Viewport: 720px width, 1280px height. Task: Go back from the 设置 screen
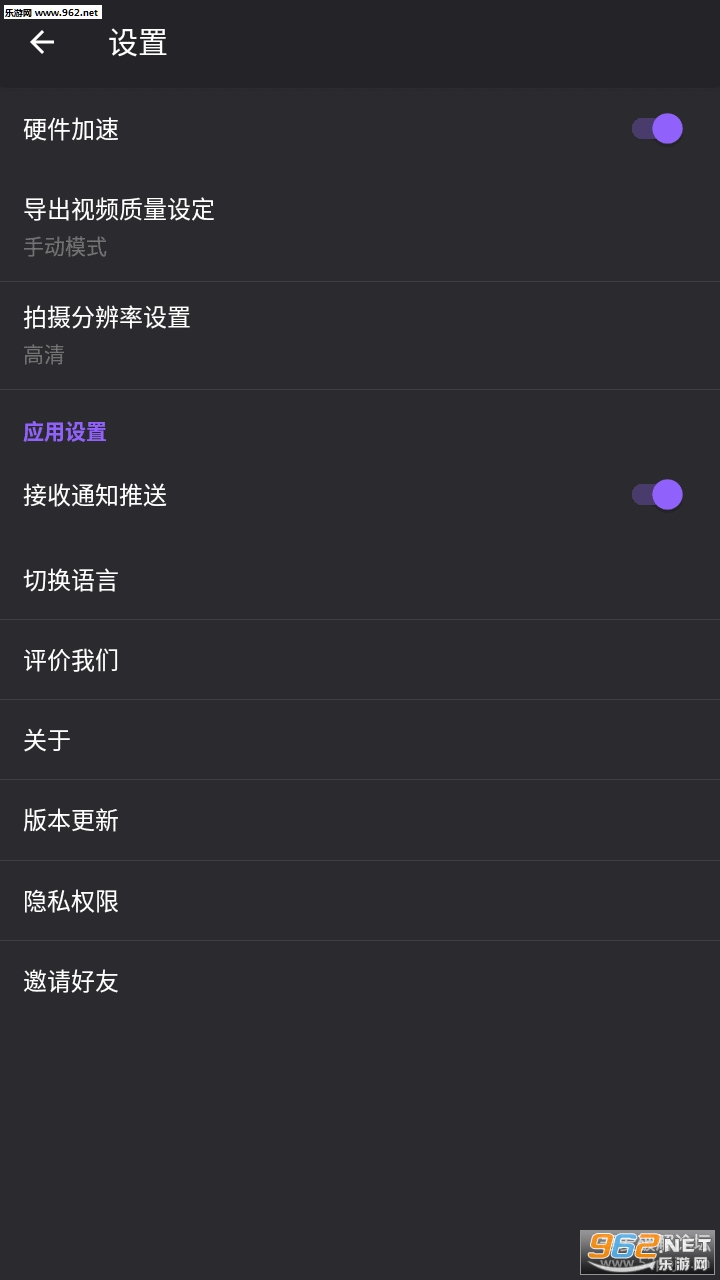(42, 42)
